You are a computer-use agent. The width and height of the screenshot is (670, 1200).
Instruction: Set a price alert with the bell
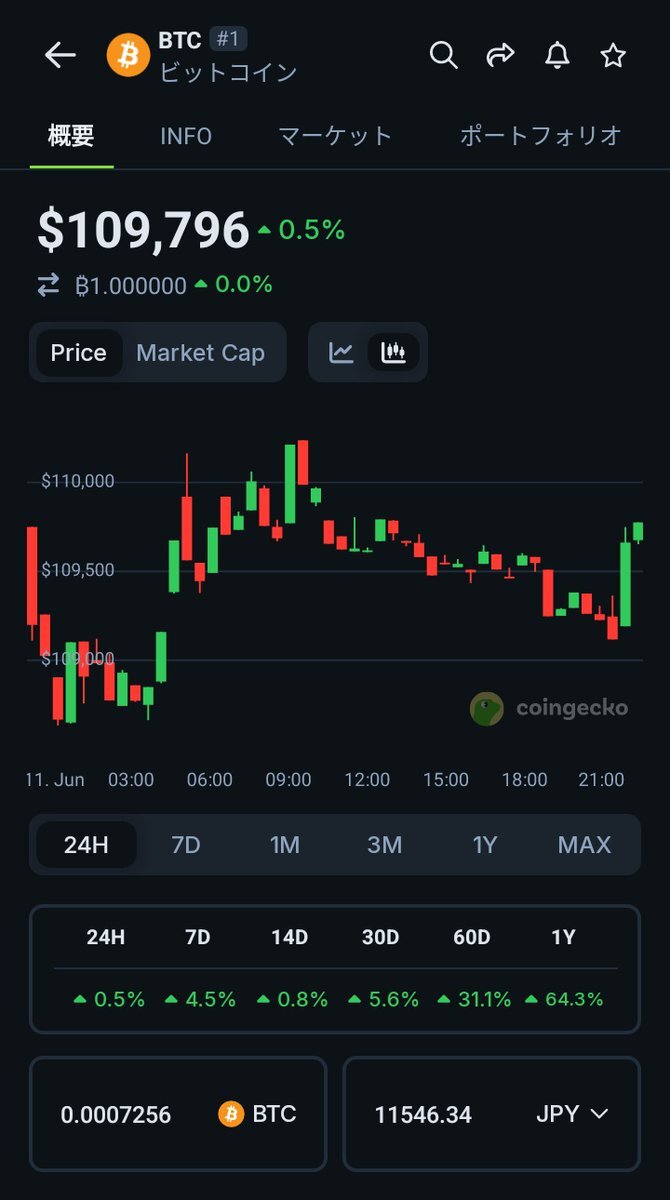point(557,55)
